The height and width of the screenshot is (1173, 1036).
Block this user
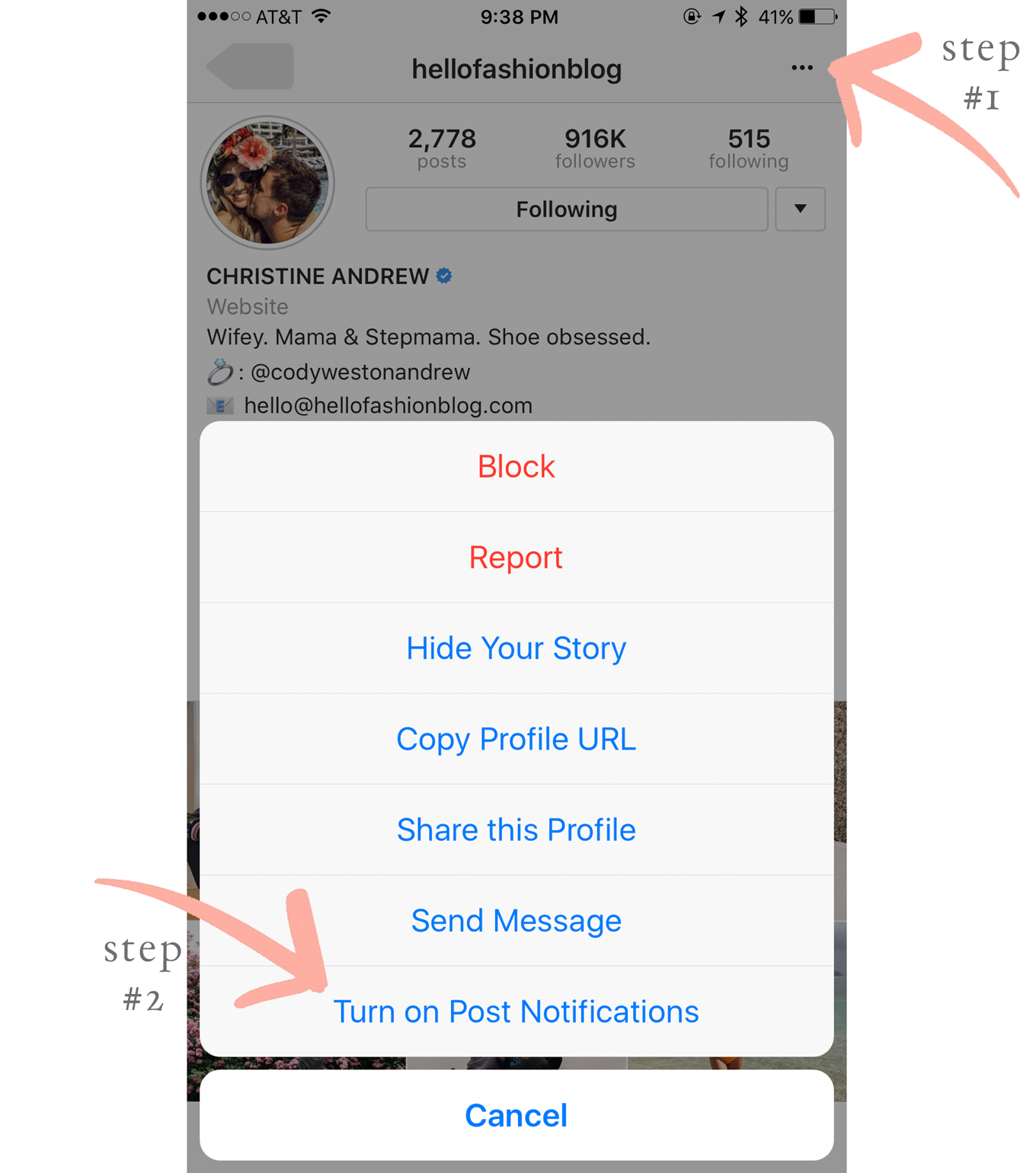point(516,467)
